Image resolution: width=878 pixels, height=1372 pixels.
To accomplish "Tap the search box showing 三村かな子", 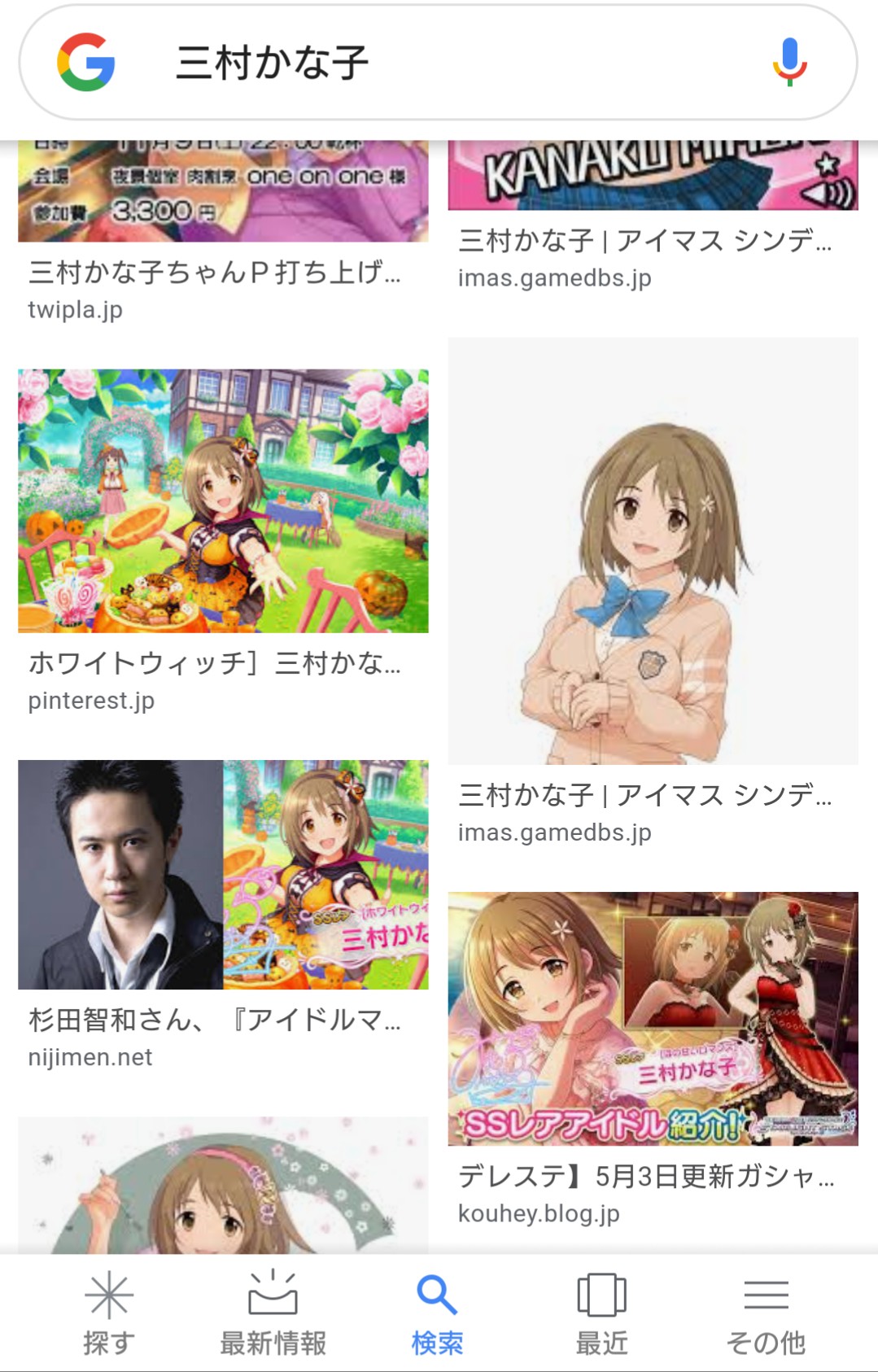I will (x=423, y=63).
